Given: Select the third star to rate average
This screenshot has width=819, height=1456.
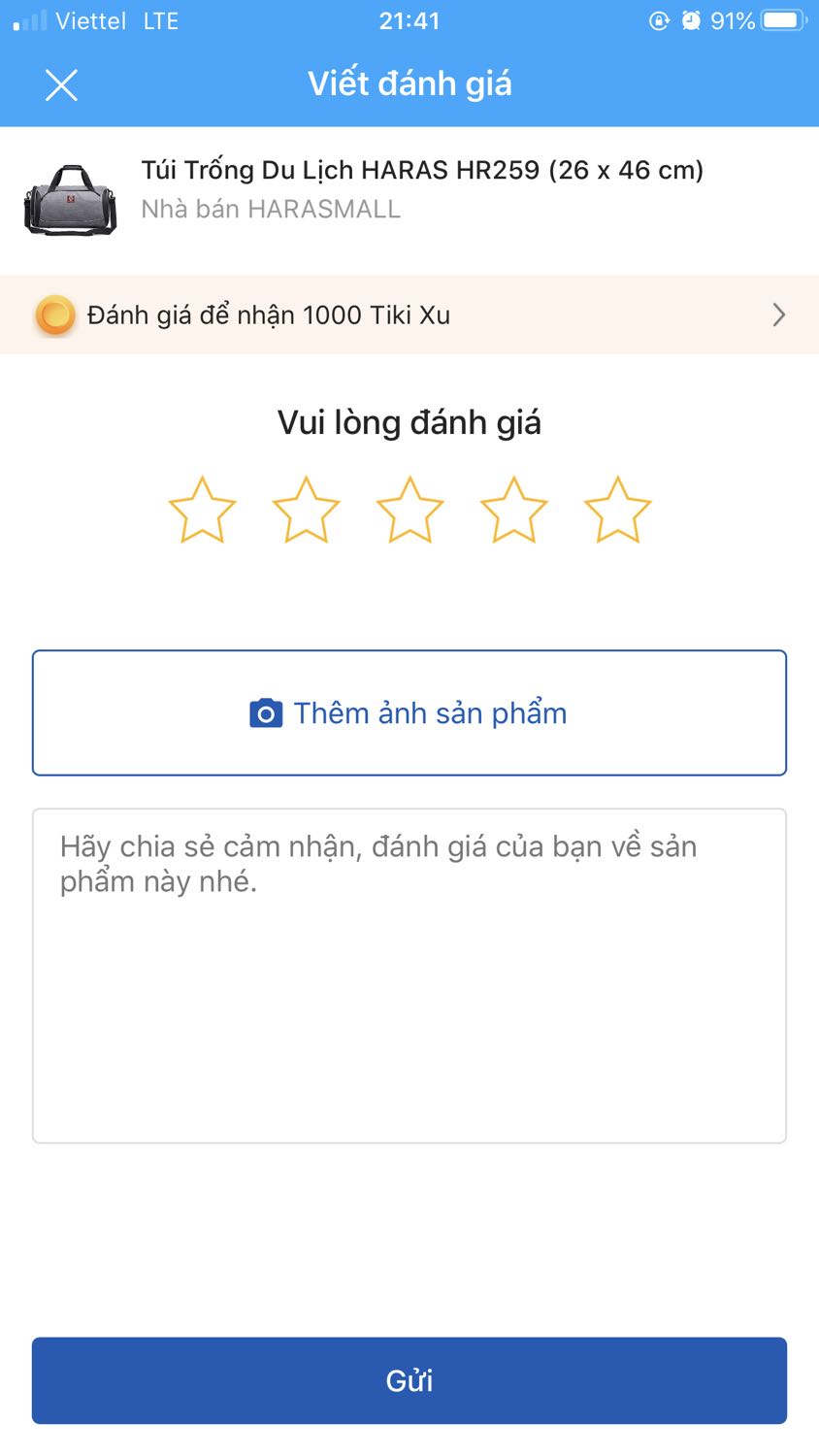Looking at the screenshot, I should (x=409, y=507).
